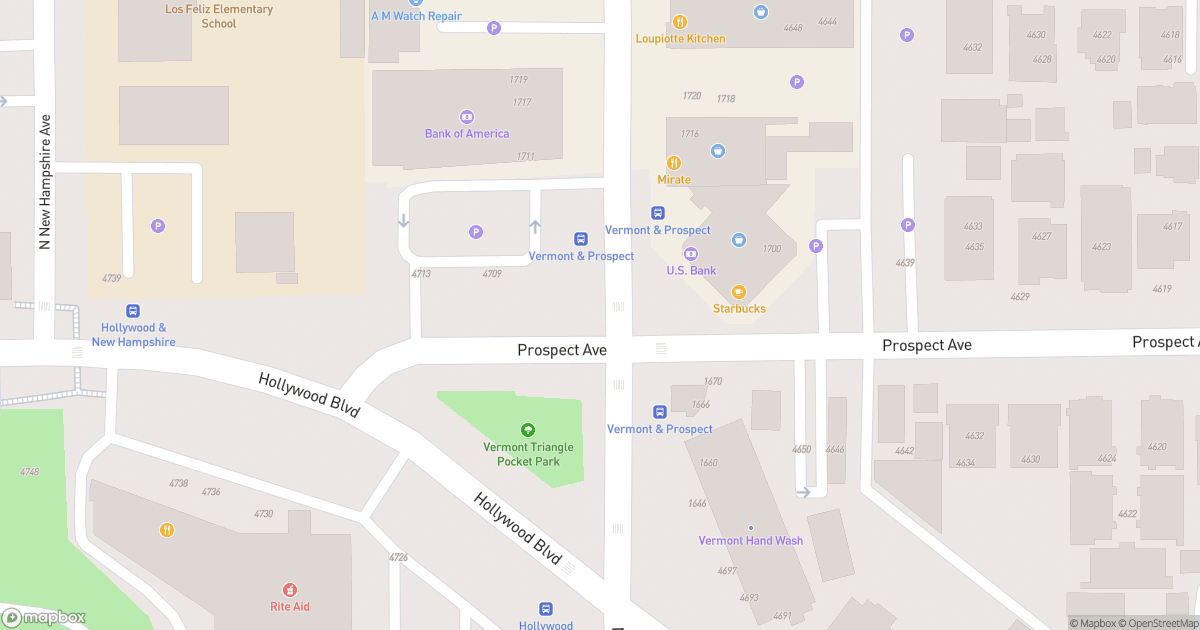
Task: Tap the Vermont Hand Wash marker
Action: 750,528
